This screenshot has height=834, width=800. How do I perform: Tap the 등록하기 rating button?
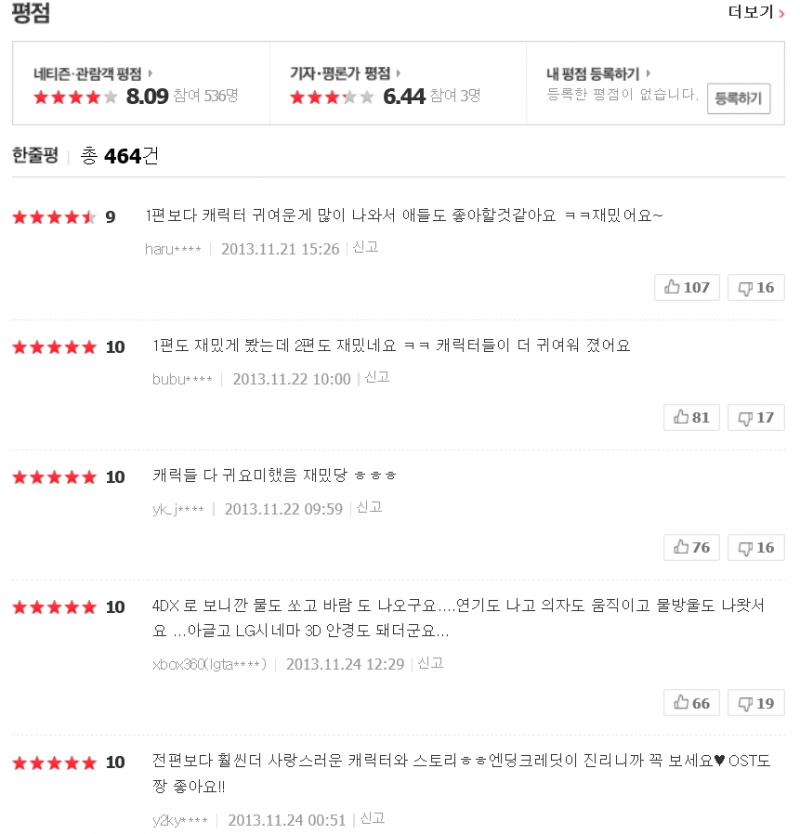[x=738, y=98]
